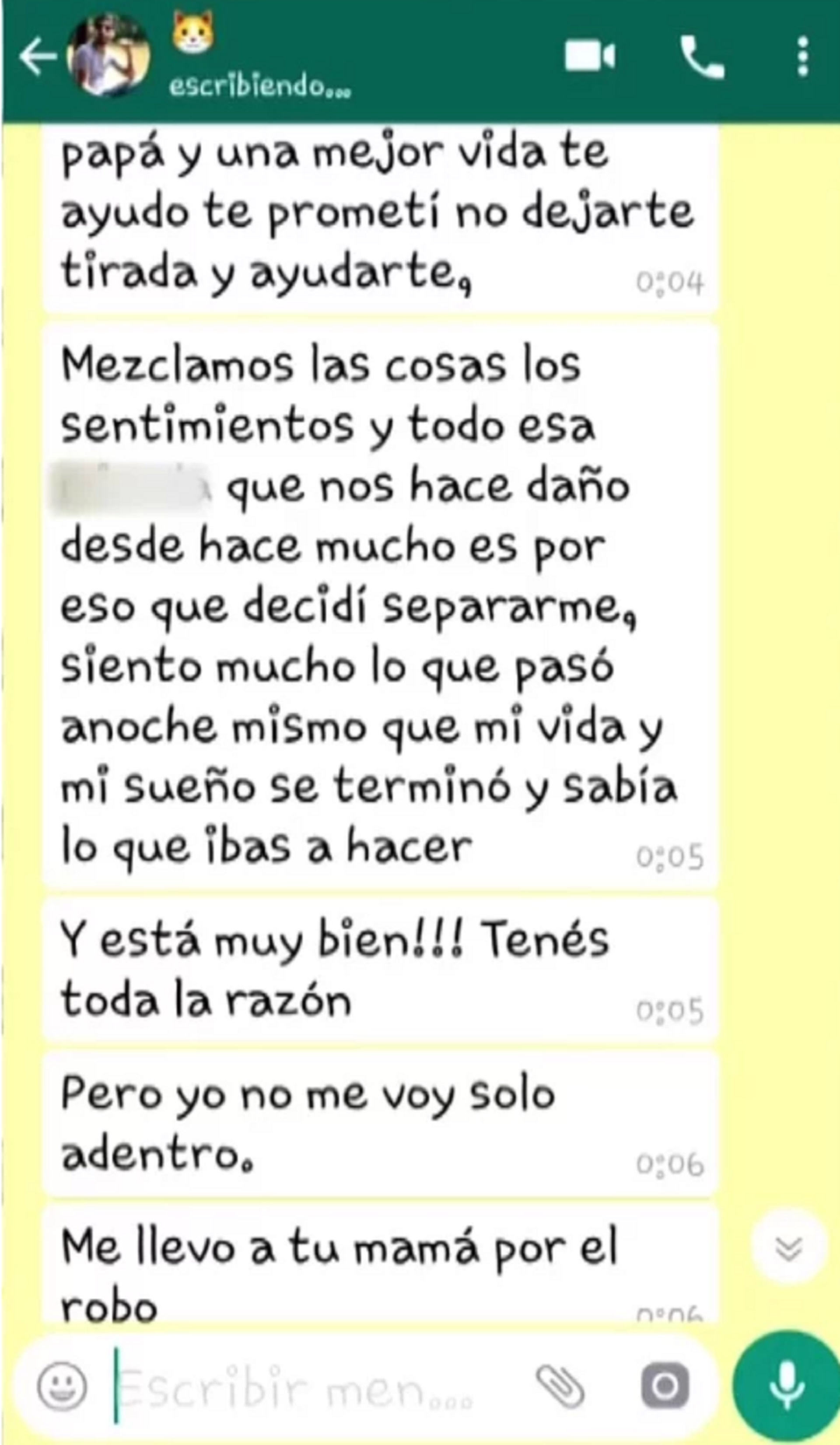Attach a file with the paperclip
Image resolution: width=840 pixels, height=1445 pixels.
tap(560, 1386)
